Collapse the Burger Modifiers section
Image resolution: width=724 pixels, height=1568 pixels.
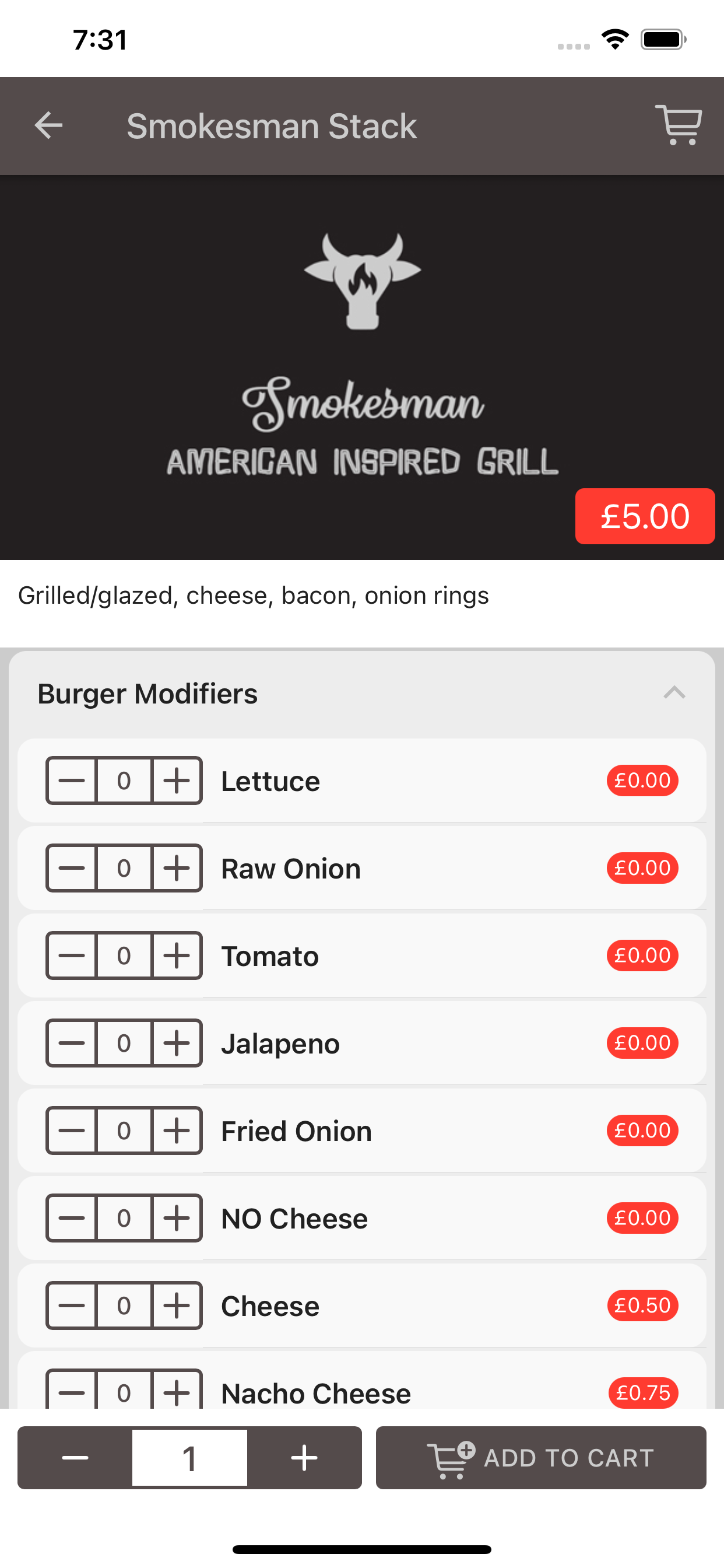(674, 692)
